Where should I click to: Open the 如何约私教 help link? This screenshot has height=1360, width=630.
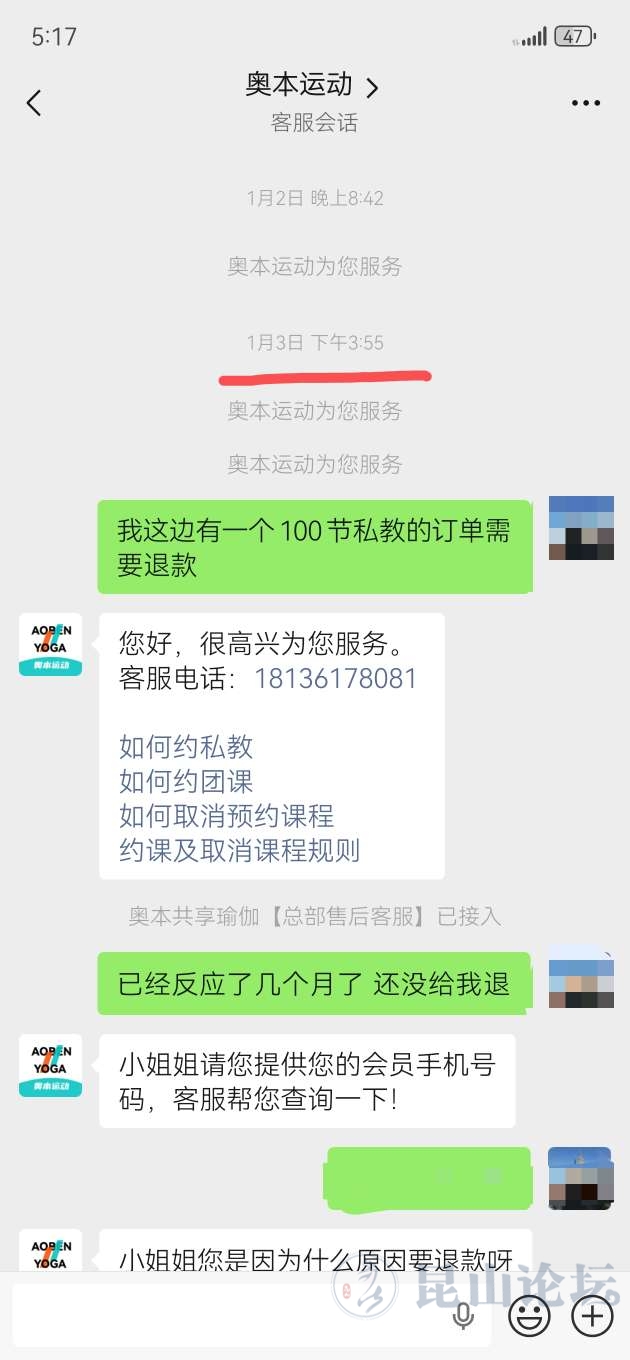tap(186, 747)
